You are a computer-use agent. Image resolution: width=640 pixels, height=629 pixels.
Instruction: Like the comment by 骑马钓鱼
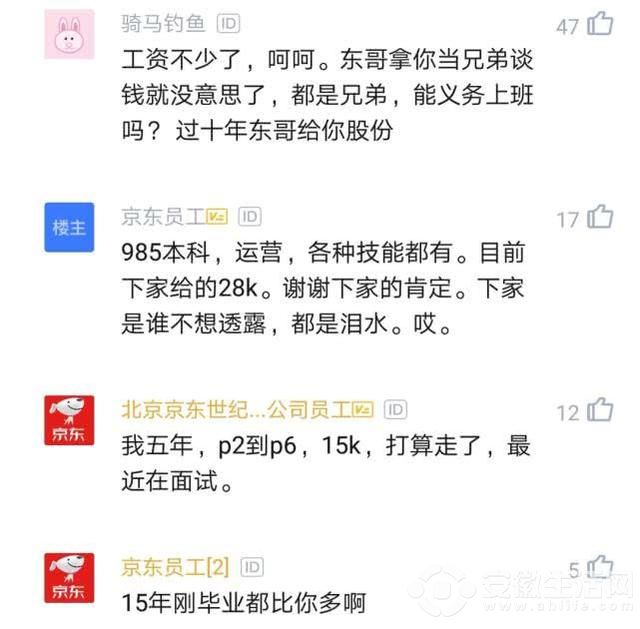pos(600,24)
